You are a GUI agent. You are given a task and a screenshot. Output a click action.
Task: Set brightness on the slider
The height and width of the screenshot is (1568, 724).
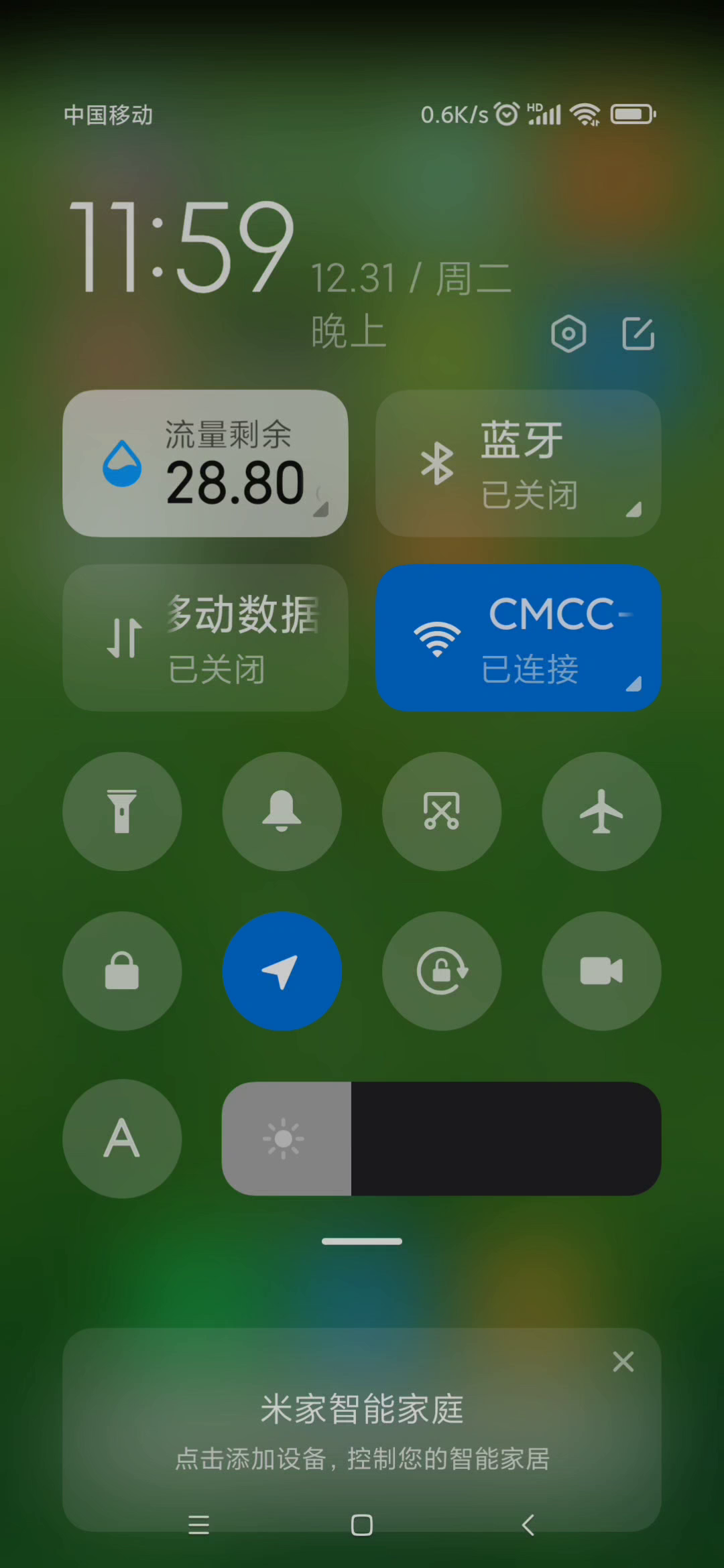point(441,1138)
